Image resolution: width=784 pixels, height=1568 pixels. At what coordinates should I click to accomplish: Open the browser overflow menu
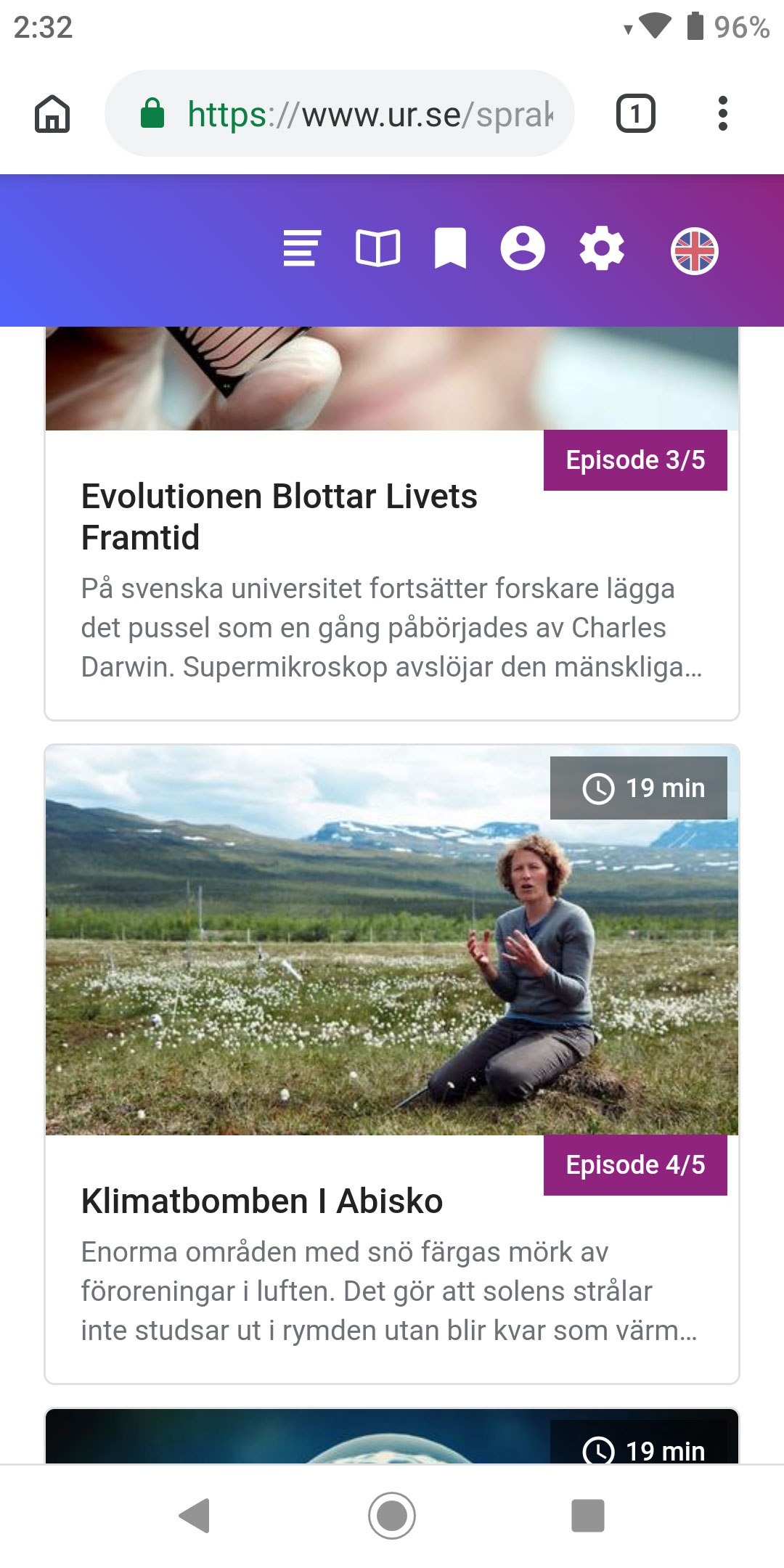point(722,114)
